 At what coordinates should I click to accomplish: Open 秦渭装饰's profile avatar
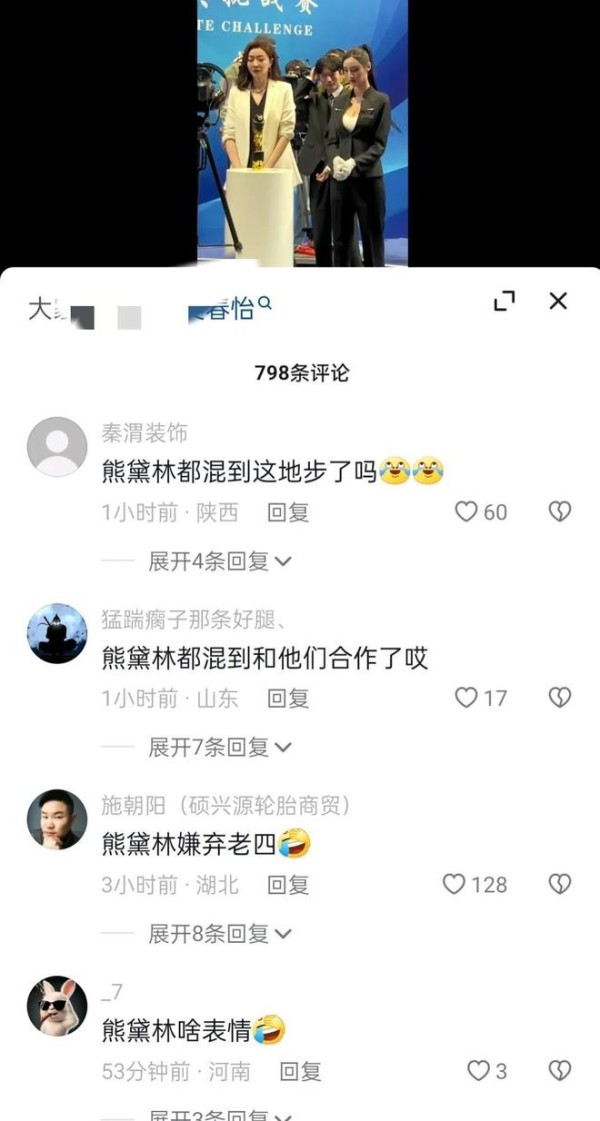(x=57, y=447)
